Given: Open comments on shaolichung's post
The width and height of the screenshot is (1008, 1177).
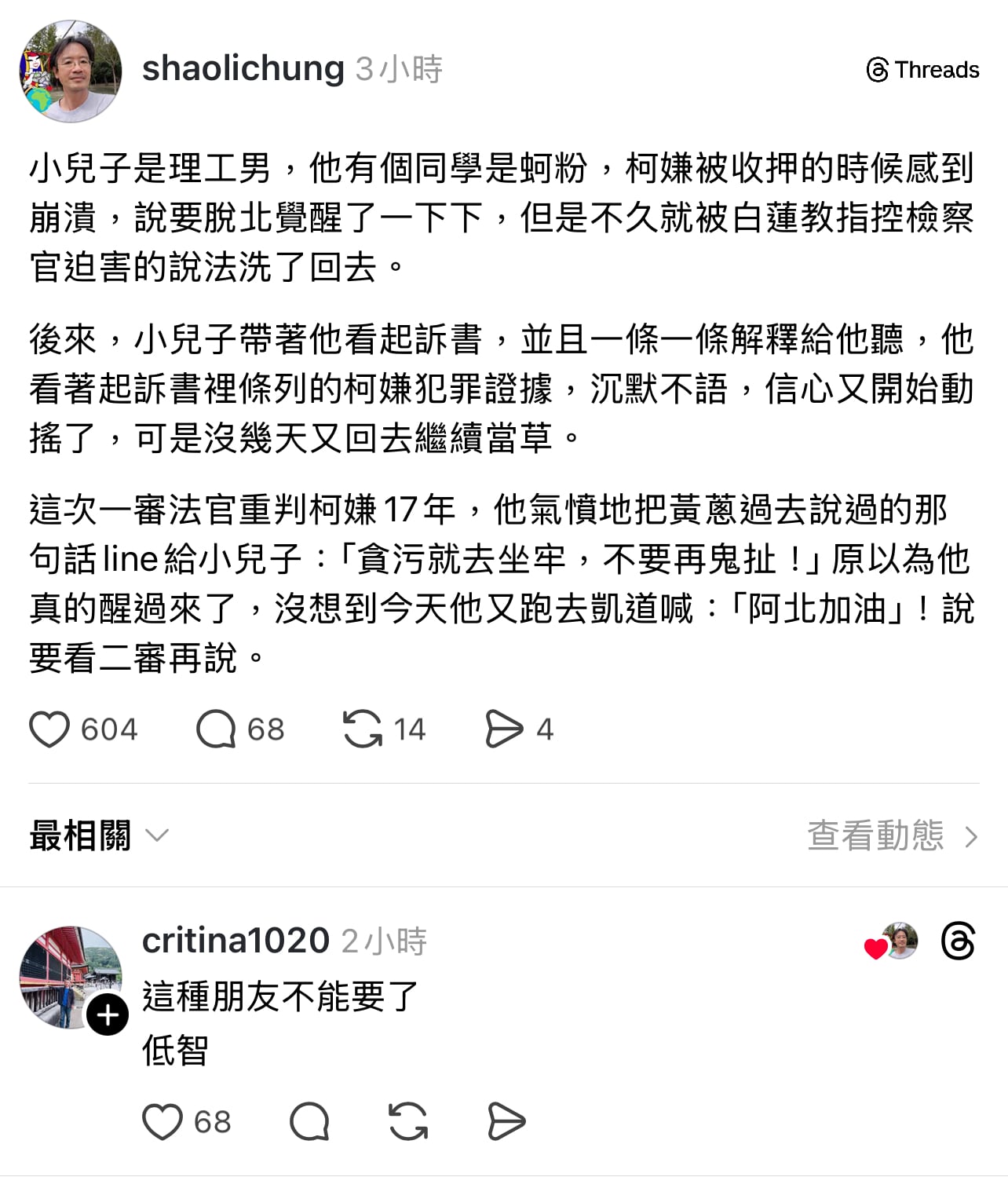Looking at the screenshot, I should click(216, 729).
